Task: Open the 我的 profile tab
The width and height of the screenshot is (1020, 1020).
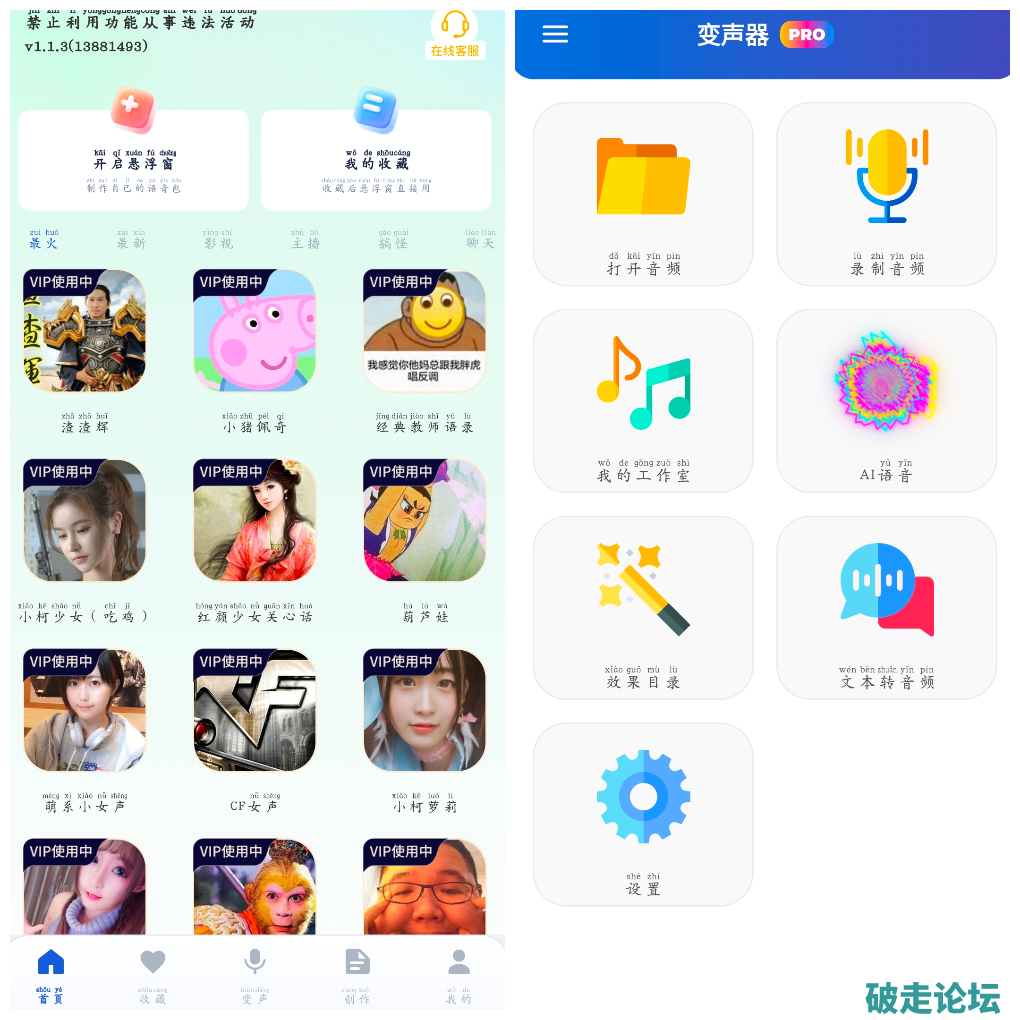Action: point(459,976)
